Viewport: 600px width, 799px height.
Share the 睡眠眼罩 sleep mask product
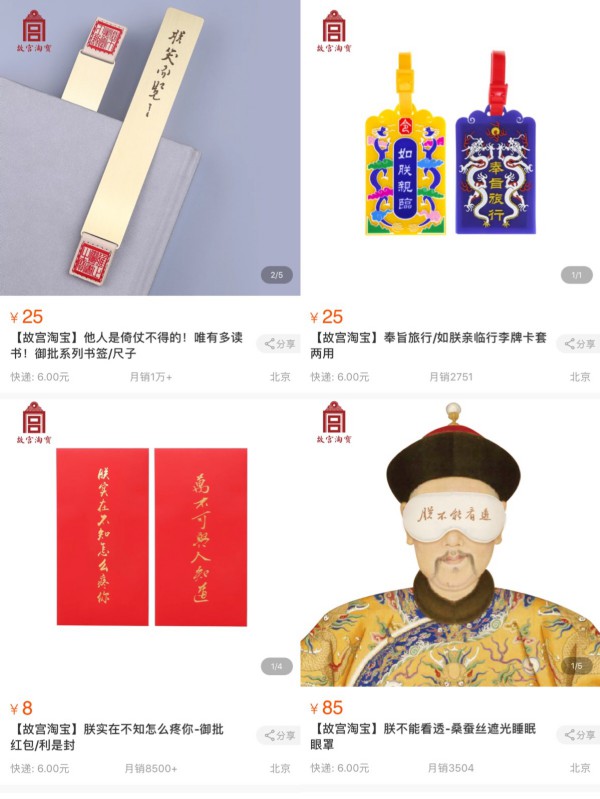(579, 735)
